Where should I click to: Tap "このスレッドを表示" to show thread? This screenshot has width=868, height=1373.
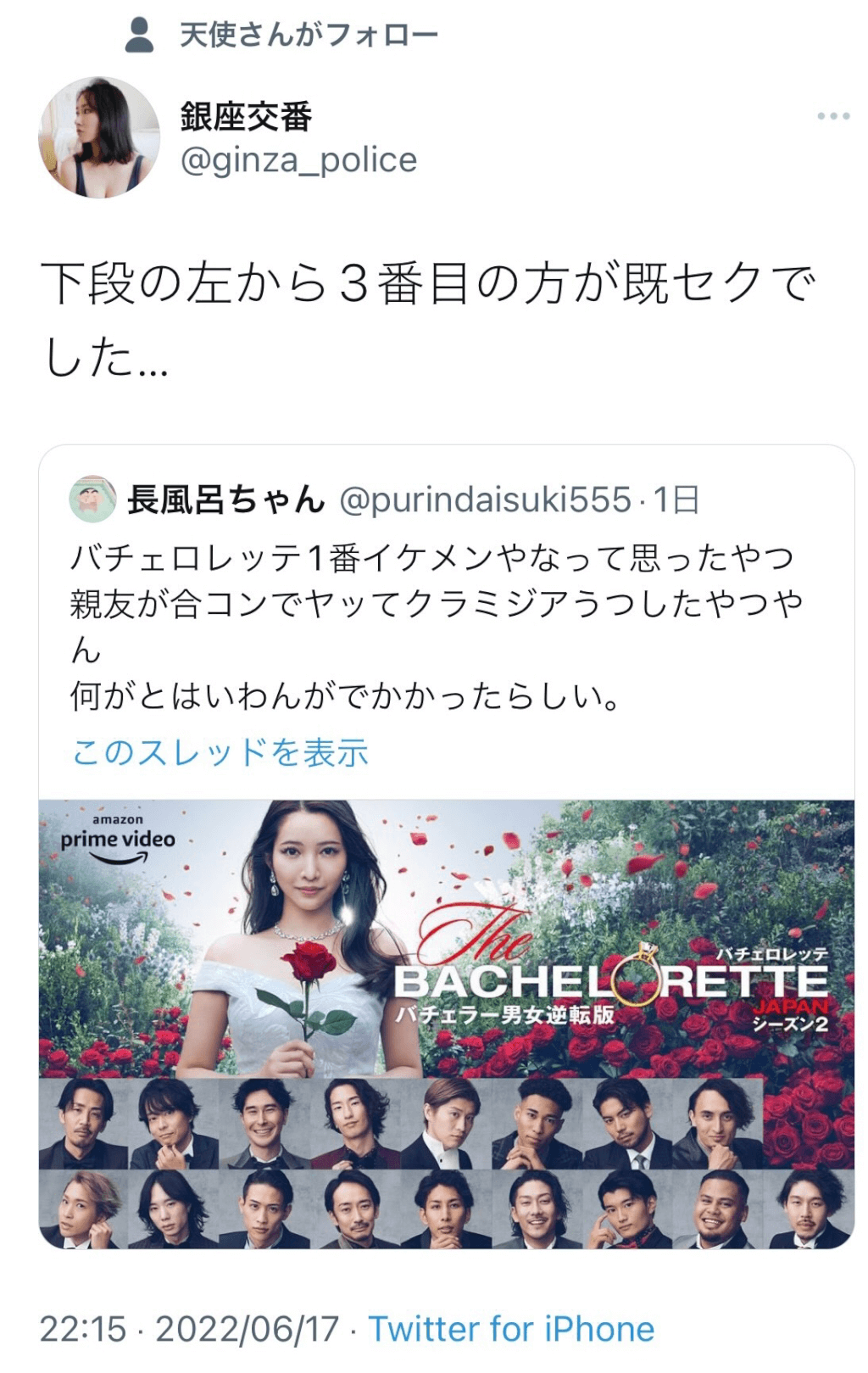tap(220, 752)
